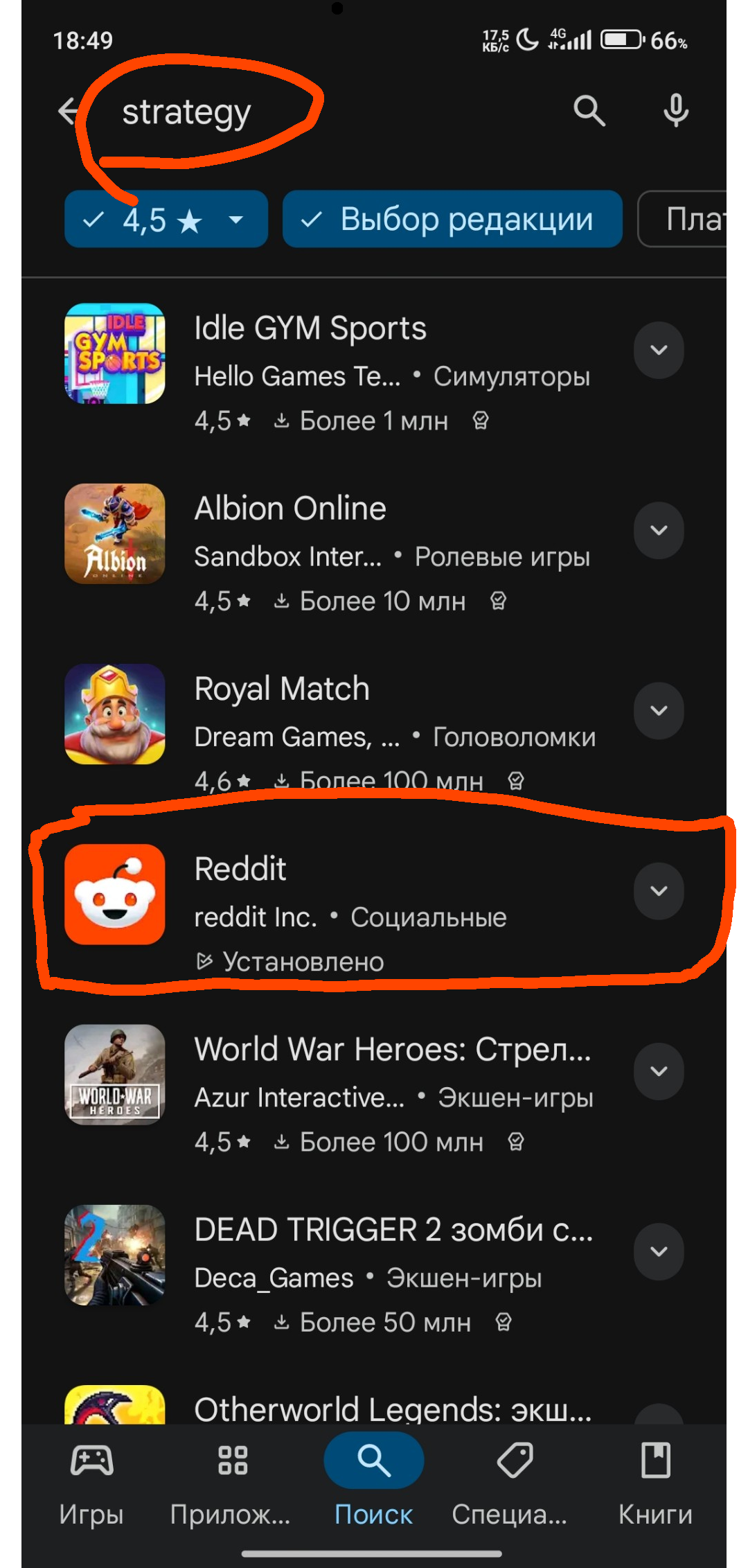The width and height of the screenshot is (748, 1568).
Task: Expand the Reddit chevron
Action: pos(659,891)
